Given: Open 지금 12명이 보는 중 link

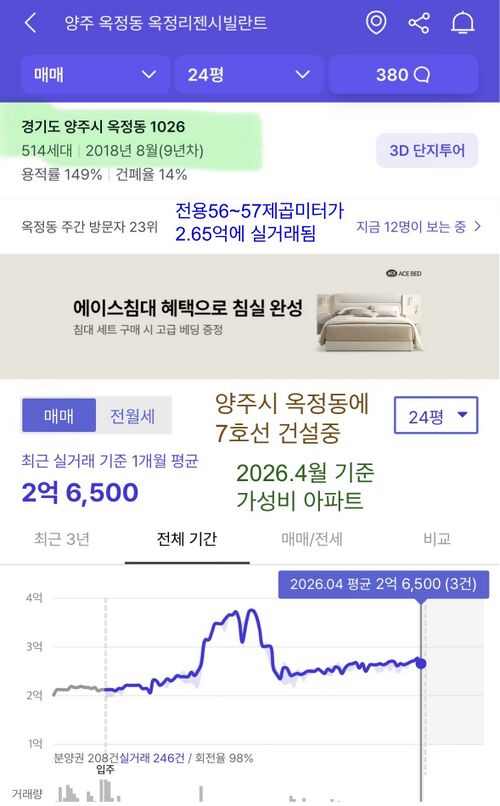Looking at the screenshot, I should pos(419,227).
